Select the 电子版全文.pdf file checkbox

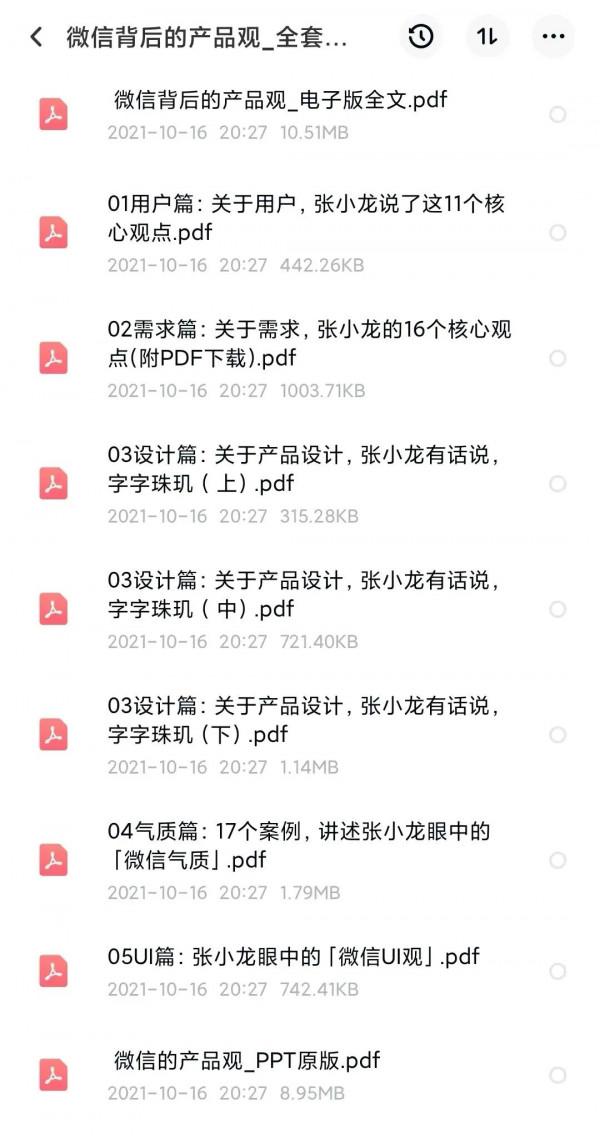tap(558, 115)
